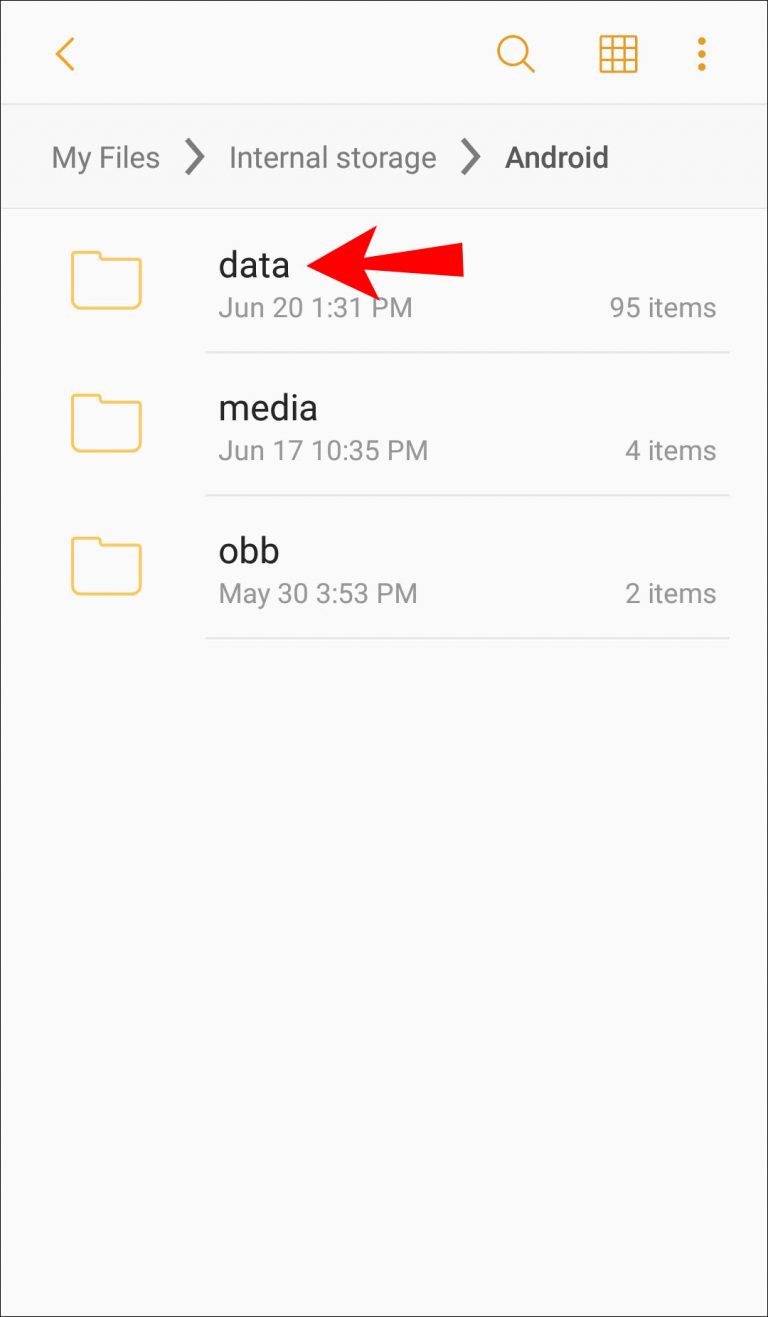Image resolution: width=768 pixels, height=1317 pixels.
Task: Tap the obb folder entry
Action: (248, 550)
